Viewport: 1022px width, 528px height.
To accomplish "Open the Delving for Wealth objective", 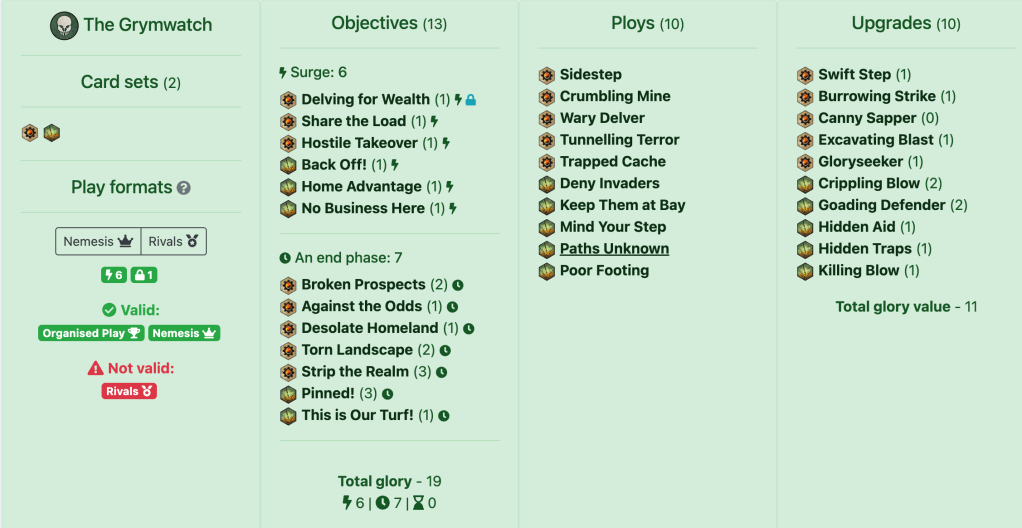I will pyautogui.click(x=365, y=99).
